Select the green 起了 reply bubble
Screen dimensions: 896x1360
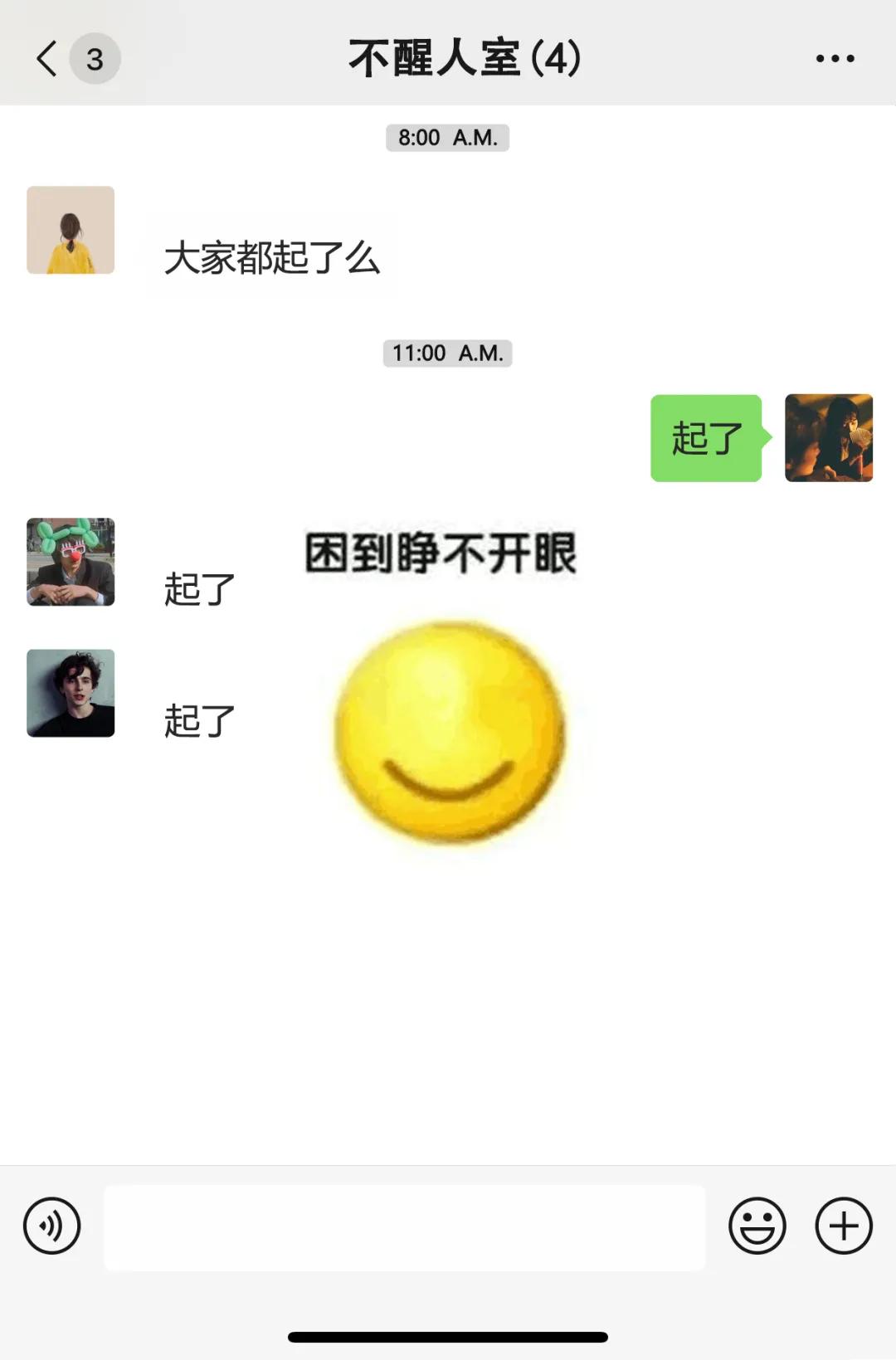706,439
